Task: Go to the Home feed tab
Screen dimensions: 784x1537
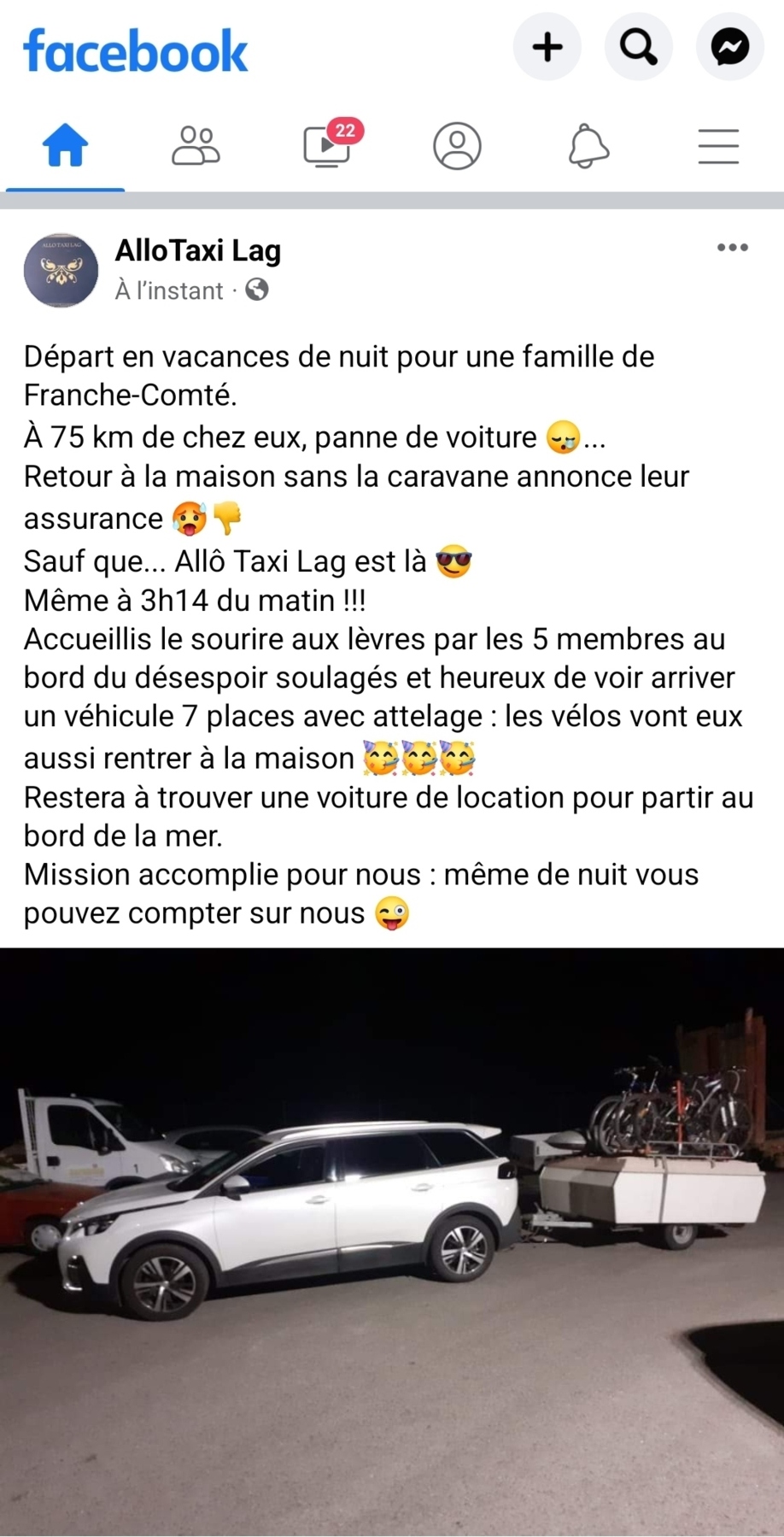Action: [x=66, y=145]
